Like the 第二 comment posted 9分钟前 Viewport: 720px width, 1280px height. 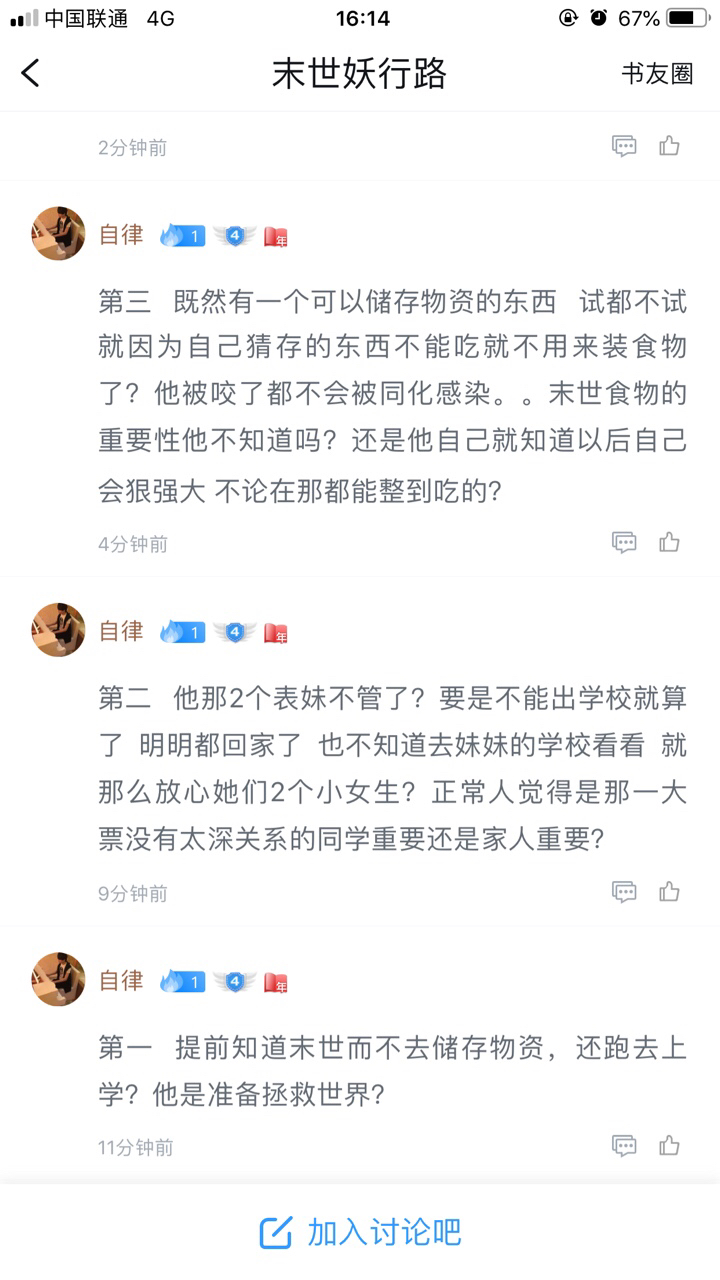(x=669, y=892)
